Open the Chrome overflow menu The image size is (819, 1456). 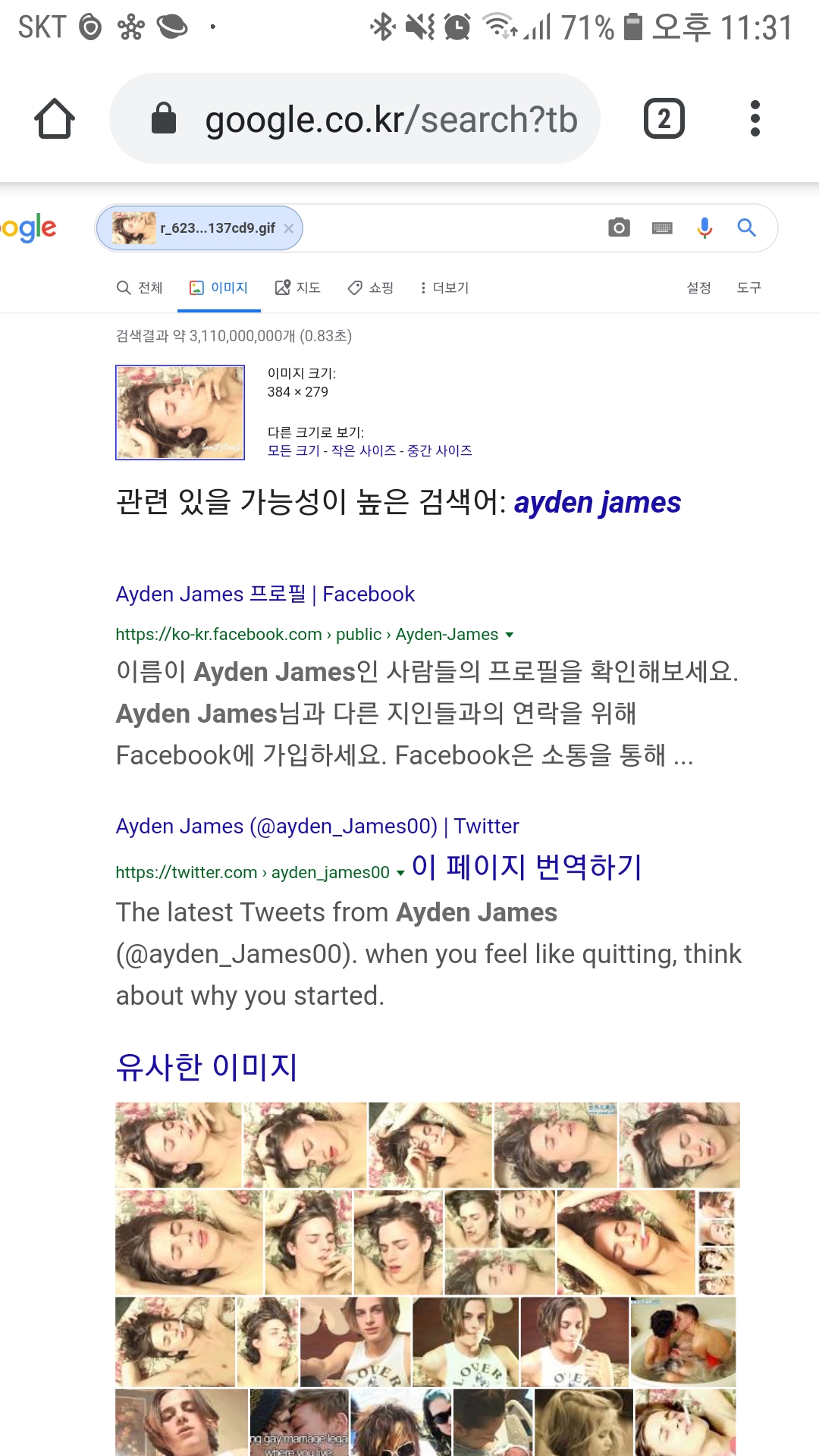754,119
